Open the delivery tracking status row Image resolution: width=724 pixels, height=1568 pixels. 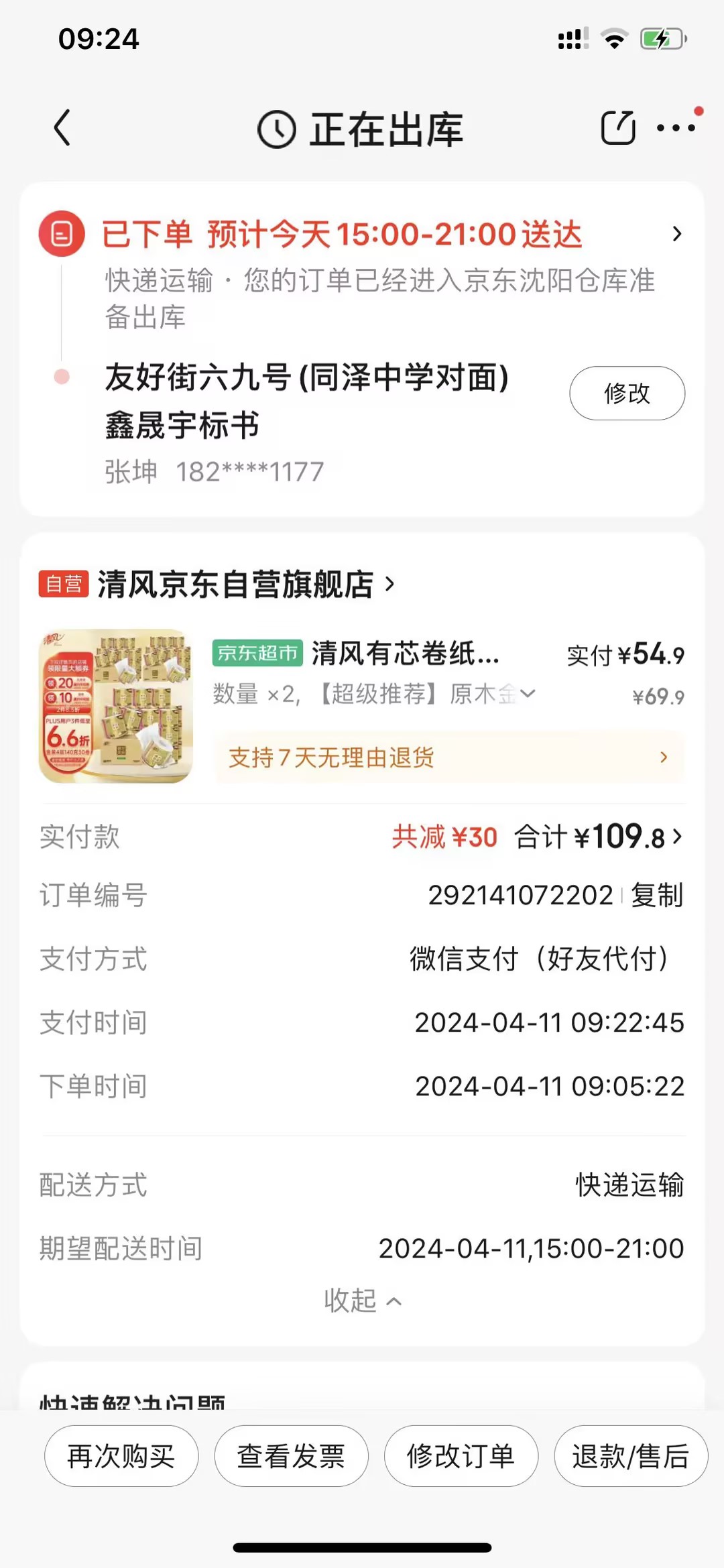tap(389, 235)
